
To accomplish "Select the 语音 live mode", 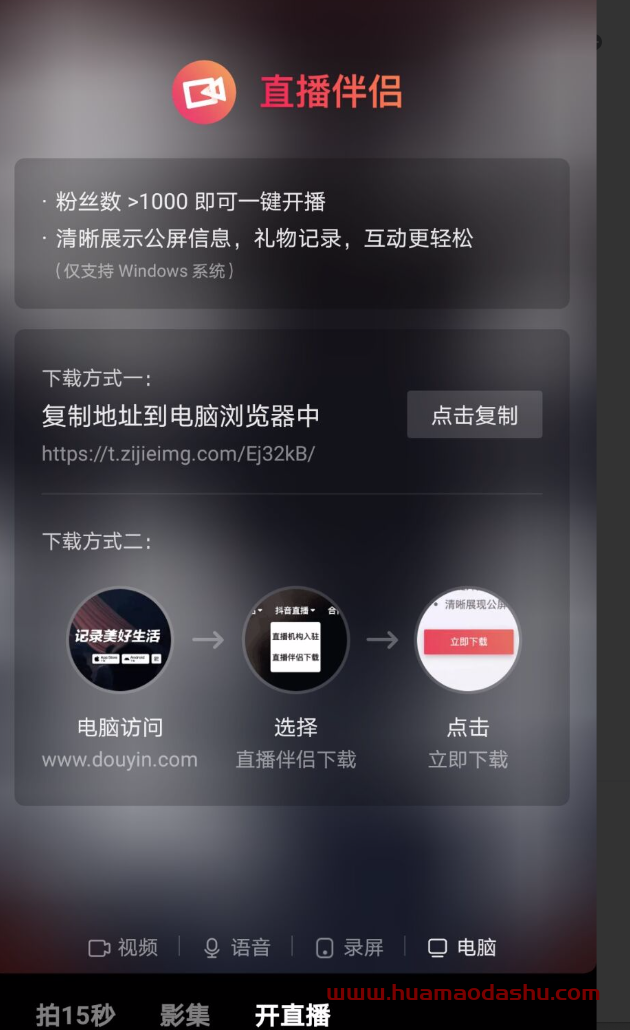I will point(236,947).
